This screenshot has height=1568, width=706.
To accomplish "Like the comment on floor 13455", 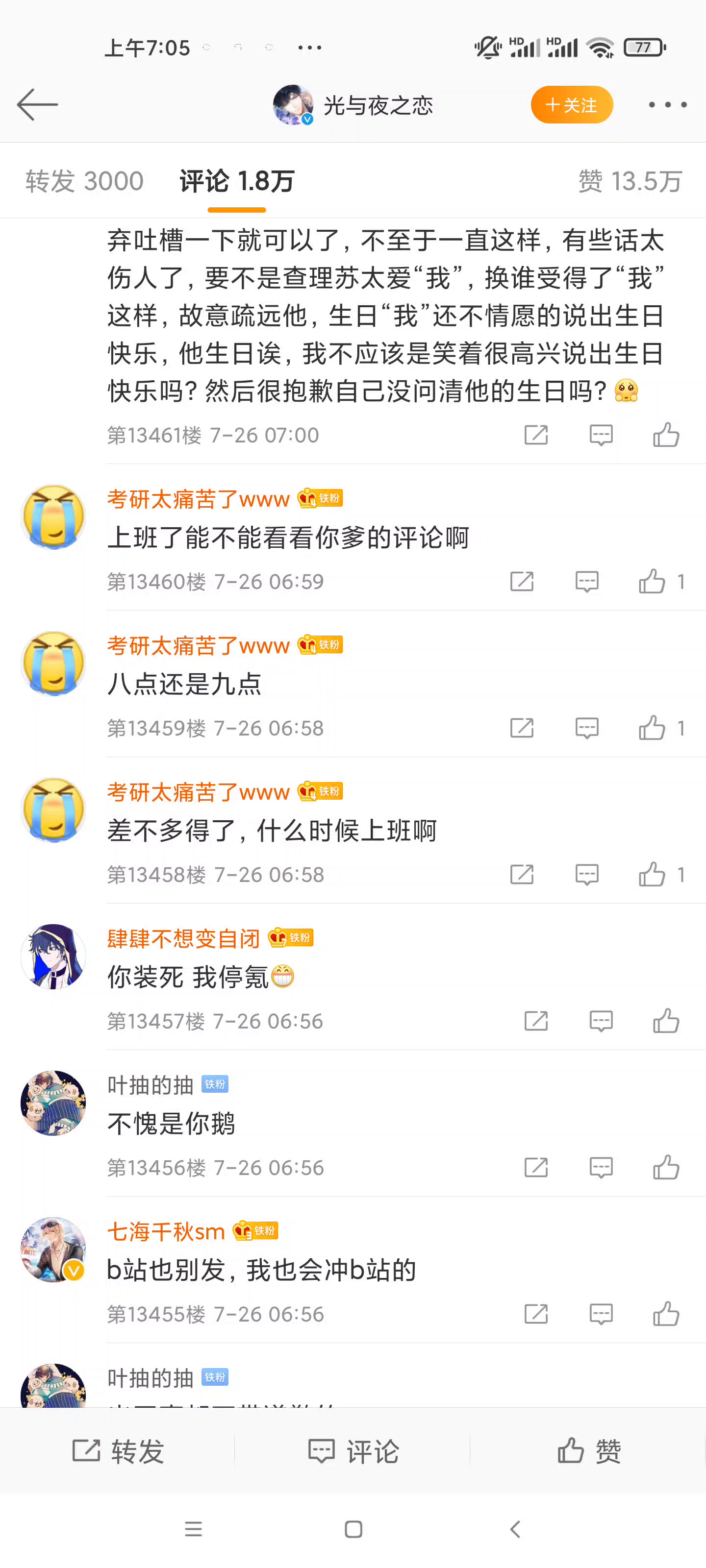I will click(x=666, y=1314).
